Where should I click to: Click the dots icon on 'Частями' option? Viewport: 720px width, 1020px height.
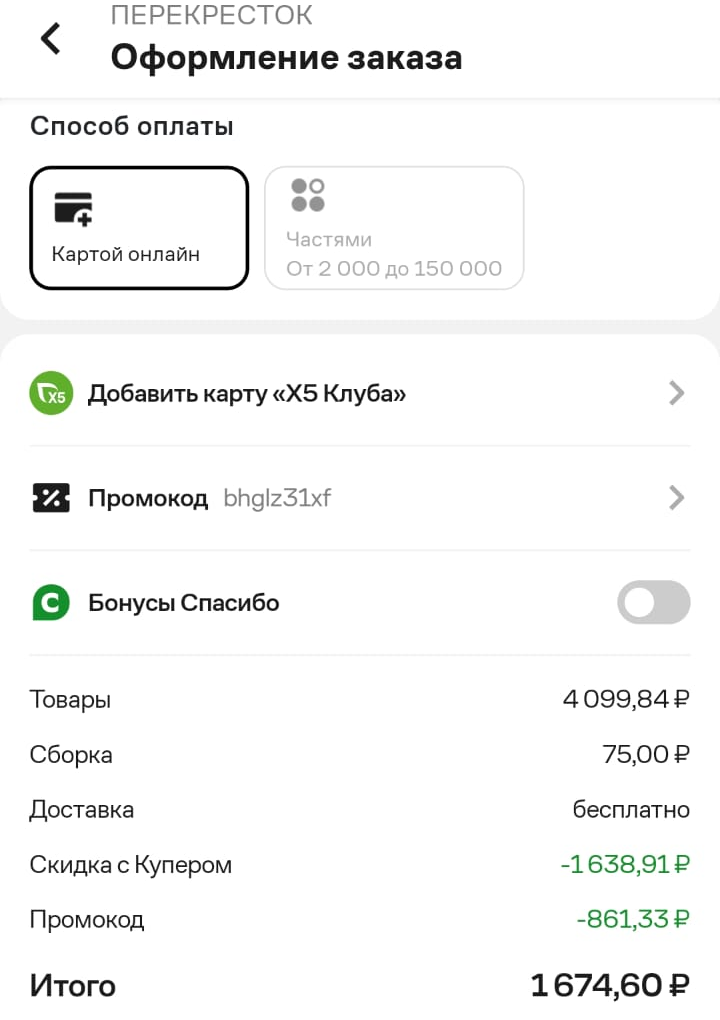point(308,192)
